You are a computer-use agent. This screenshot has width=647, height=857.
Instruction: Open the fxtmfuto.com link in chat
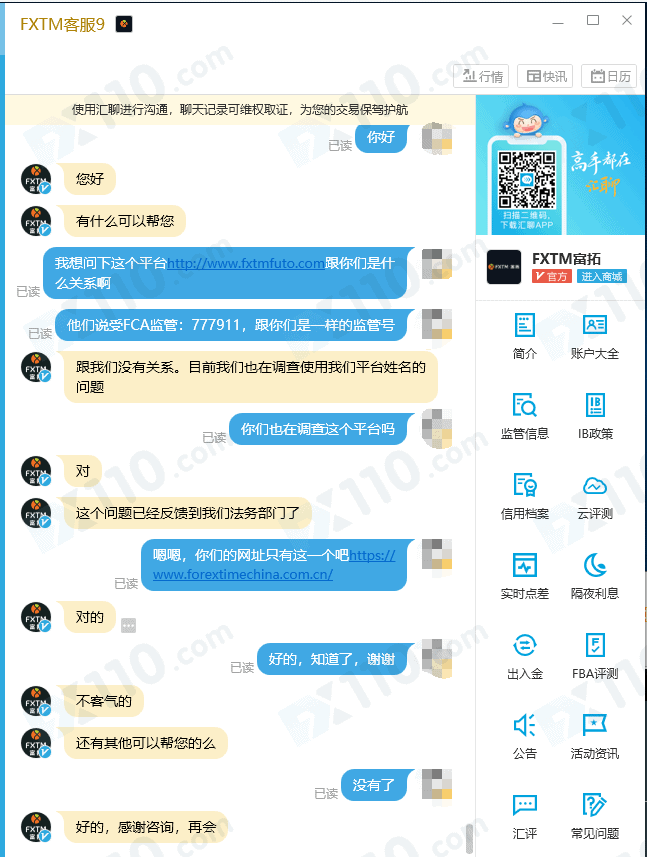point(246,264)
